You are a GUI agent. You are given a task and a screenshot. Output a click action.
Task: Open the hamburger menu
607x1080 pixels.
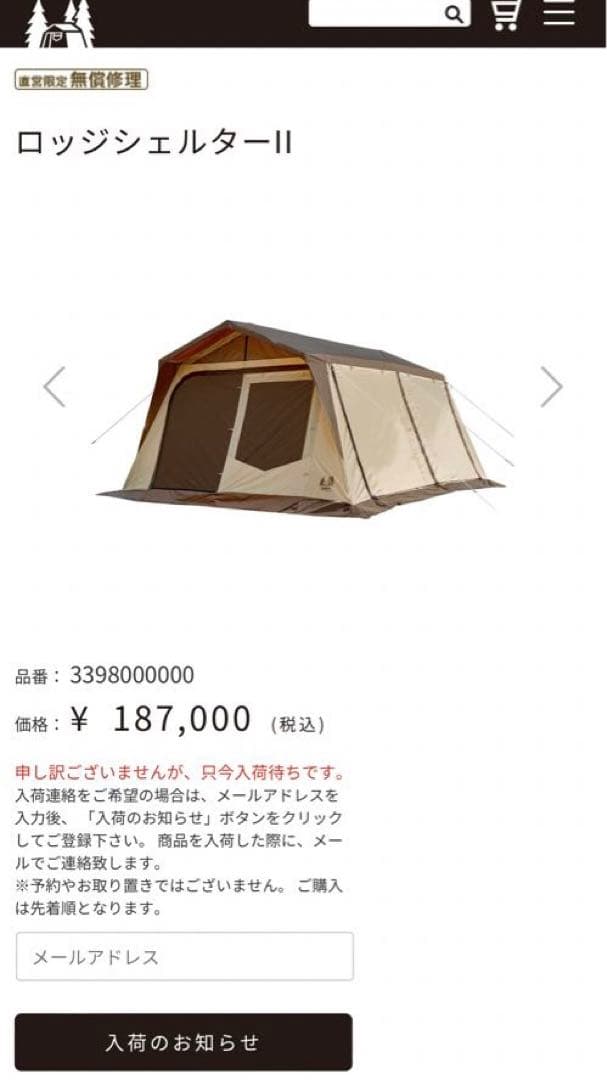pos(559,13)
